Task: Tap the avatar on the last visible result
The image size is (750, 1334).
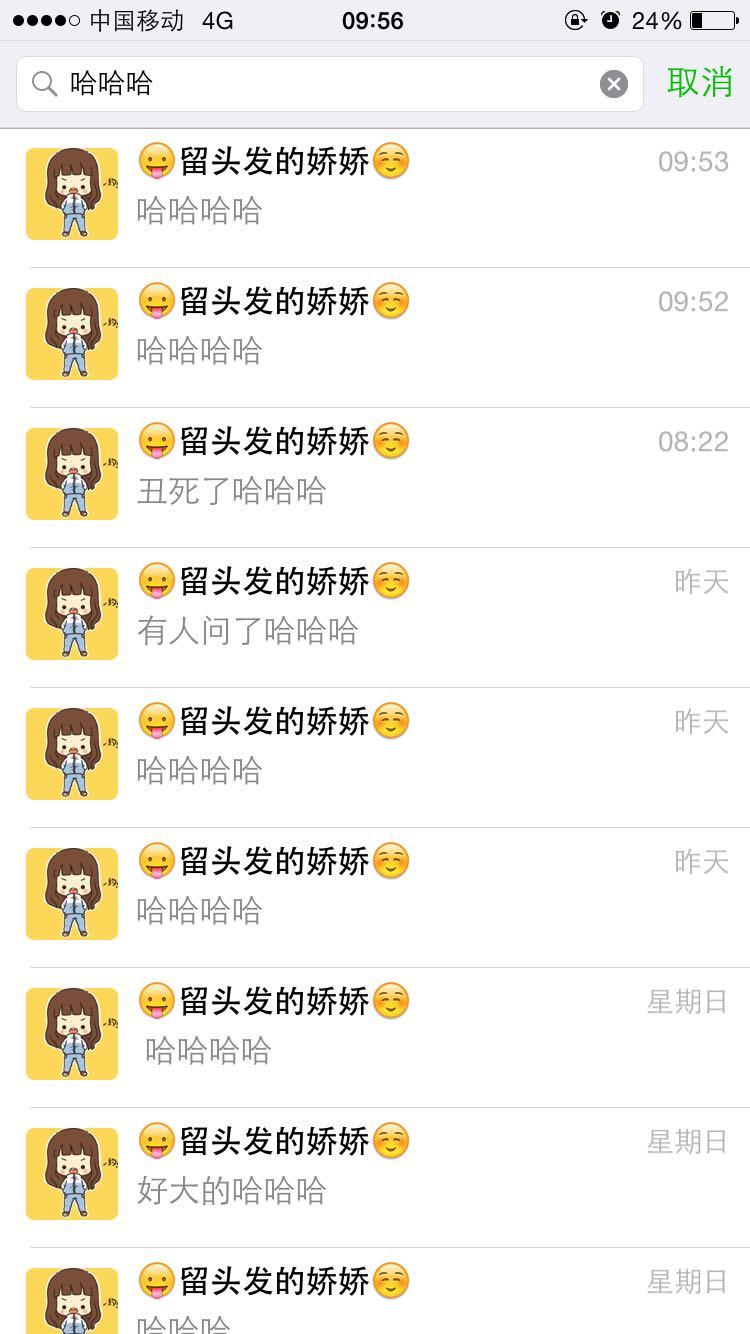Action: pyautogui.click(x=71, y=1300)
